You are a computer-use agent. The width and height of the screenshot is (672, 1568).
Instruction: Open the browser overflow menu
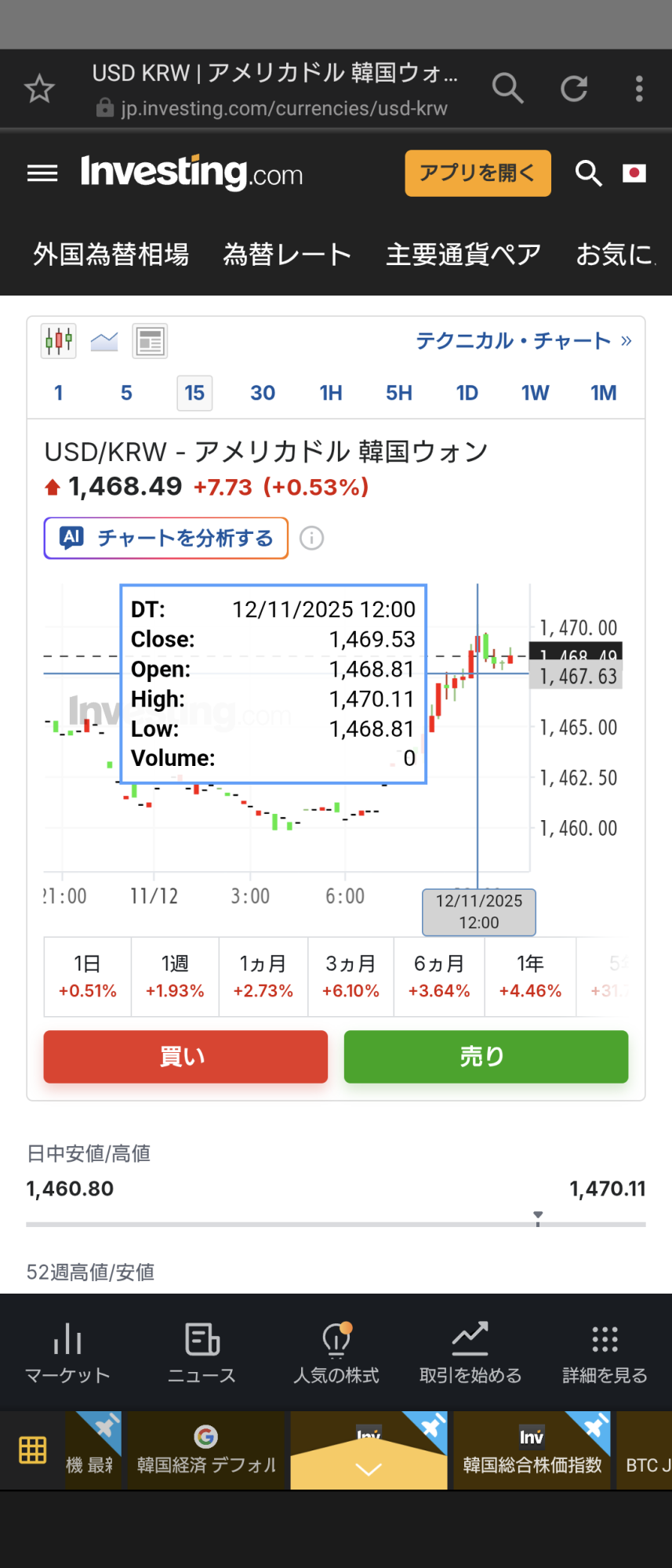(639, 89)
